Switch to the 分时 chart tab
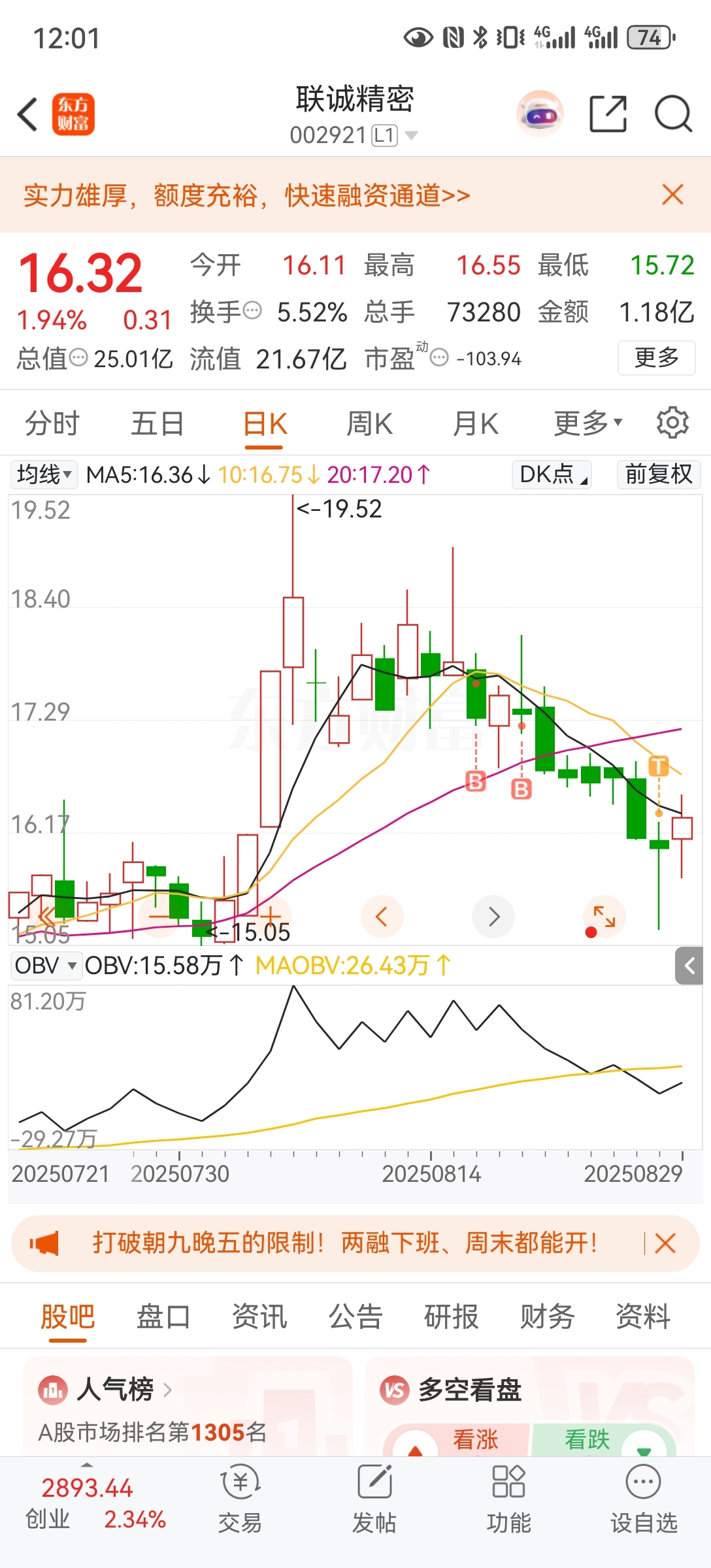Image resolution: width=711 pixels, height=1568 pixels. tap(52, 424)
